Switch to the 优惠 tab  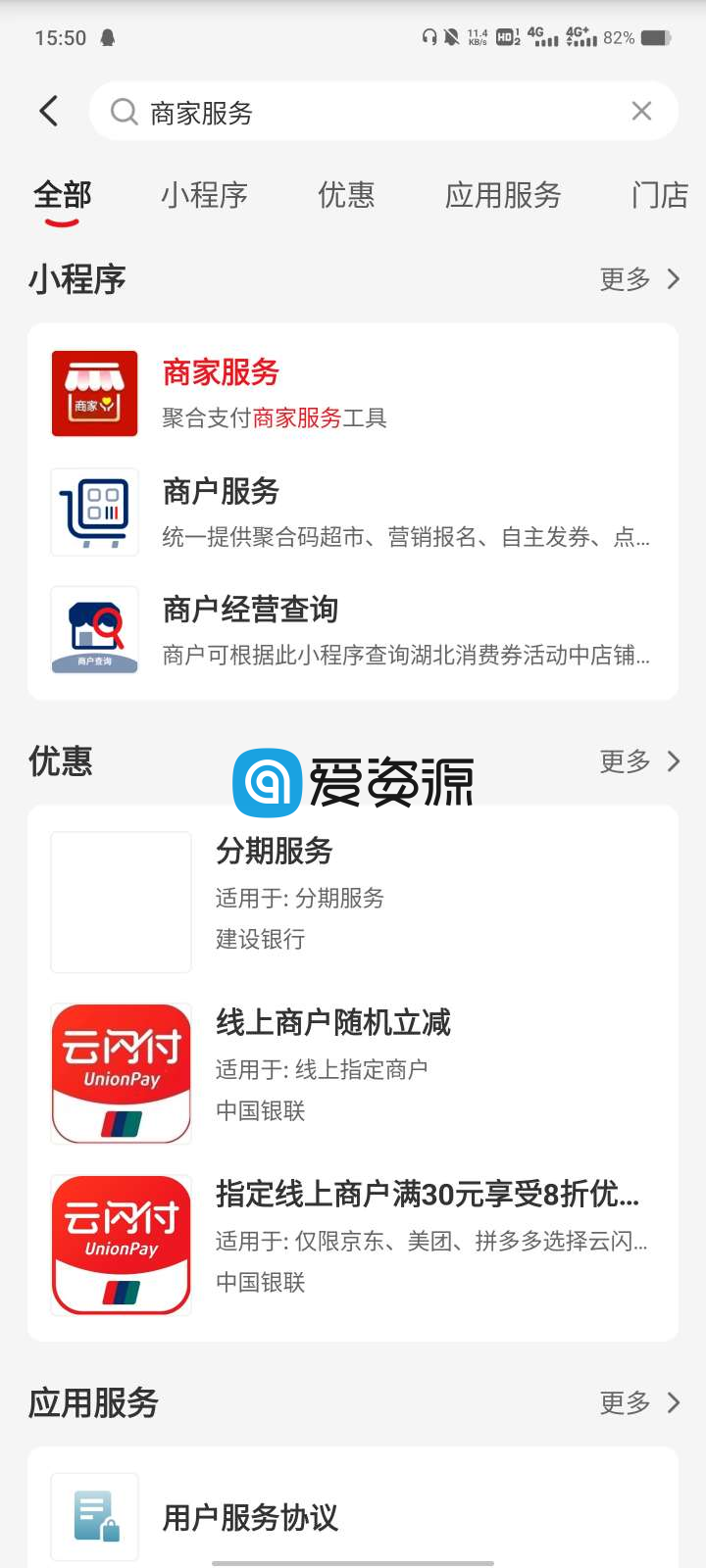[347, 195]
